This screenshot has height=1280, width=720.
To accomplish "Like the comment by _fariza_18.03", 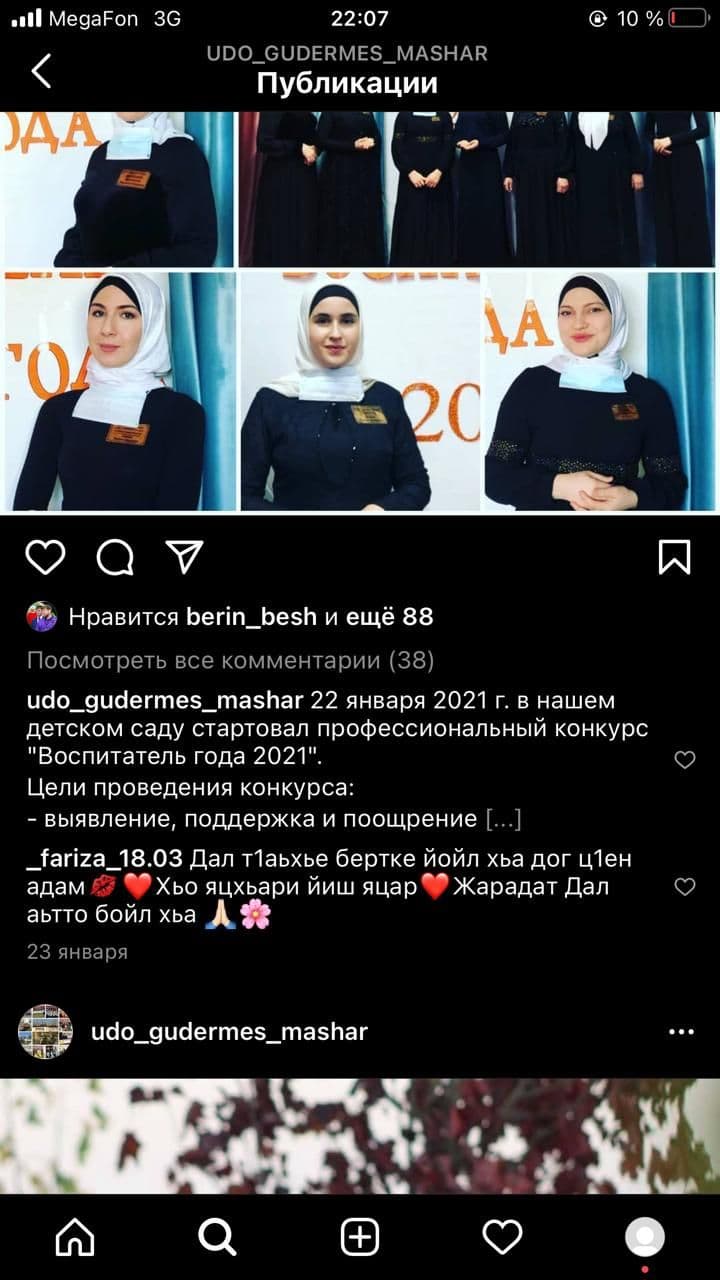I will [x=685, y=887].
